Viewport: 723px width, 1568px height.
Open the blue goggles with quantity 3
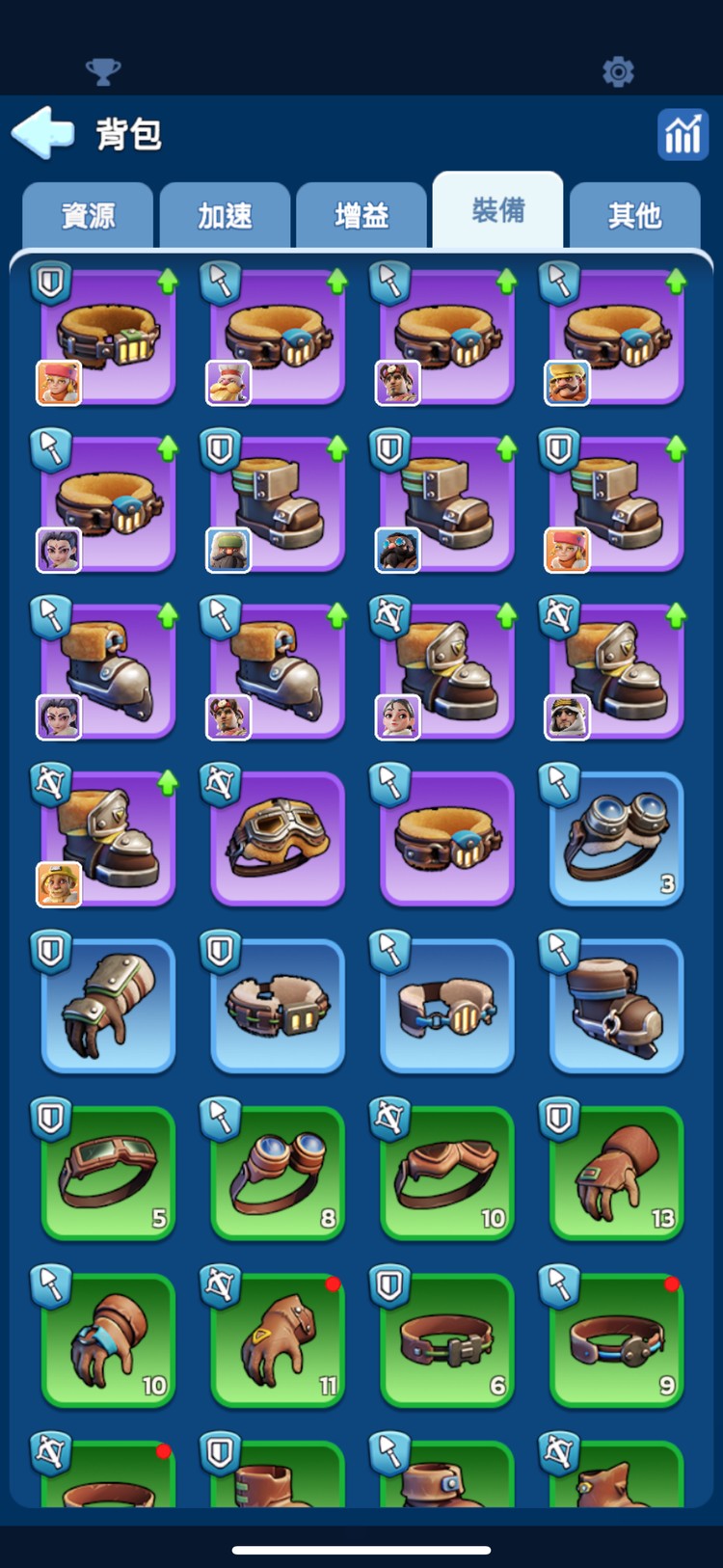(617, 838)
